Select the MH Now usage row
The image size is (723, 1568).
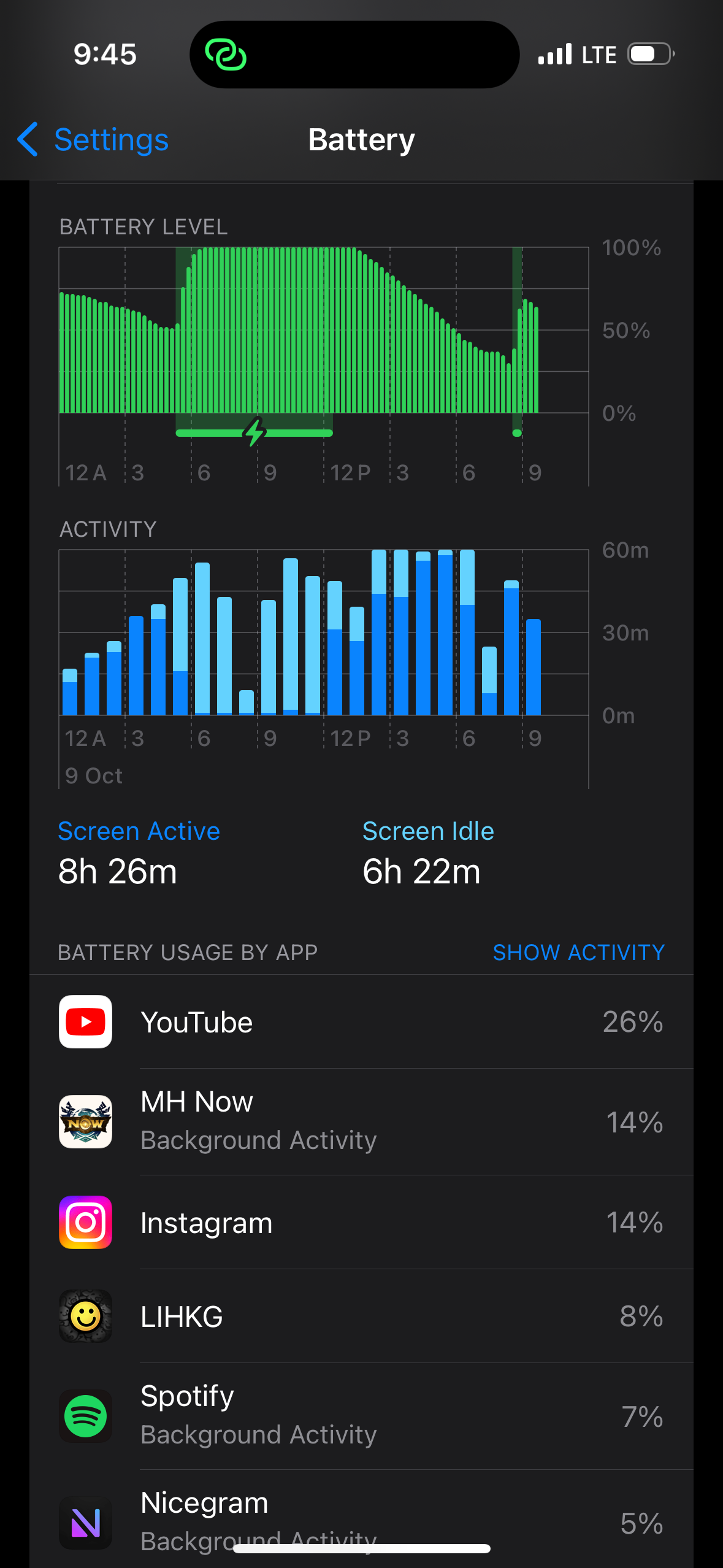[x=361, y=1122]
